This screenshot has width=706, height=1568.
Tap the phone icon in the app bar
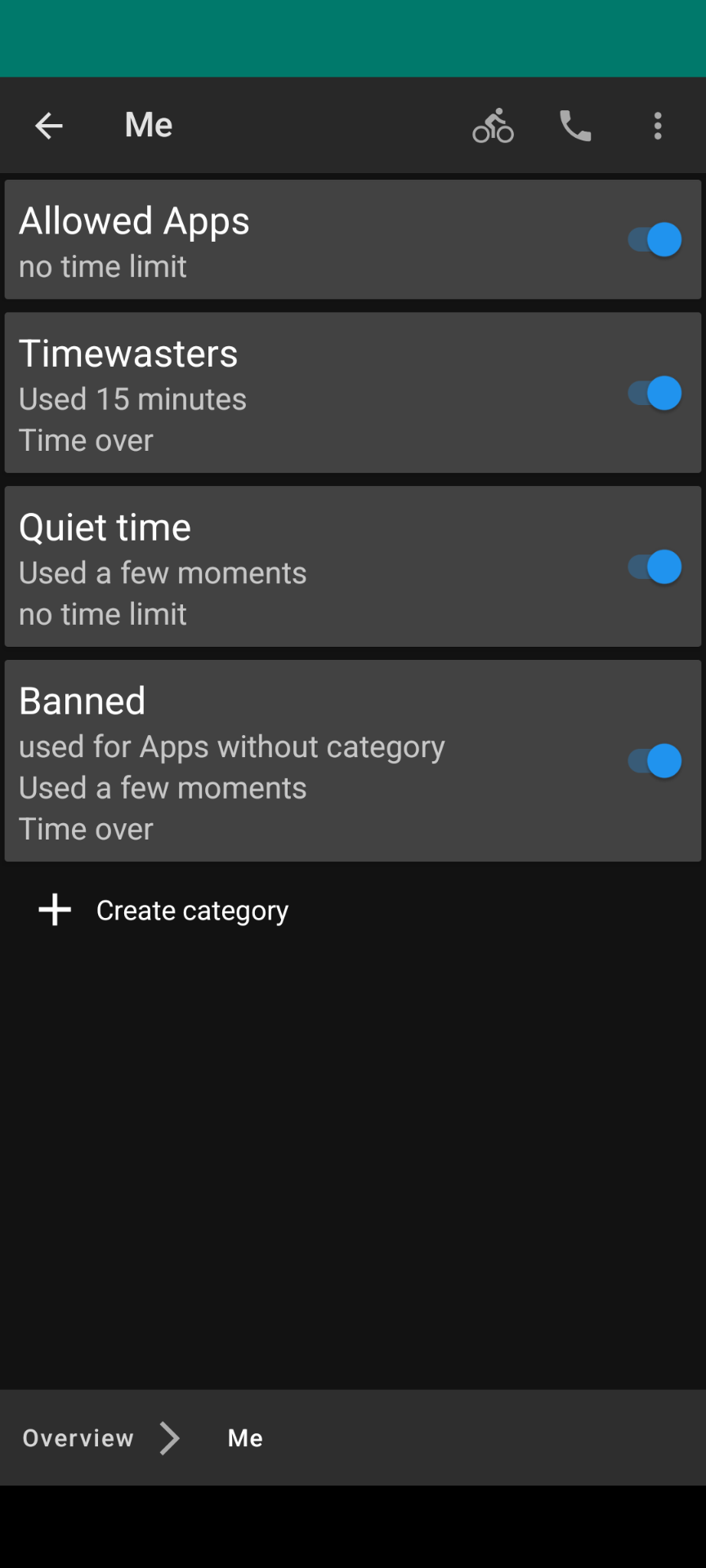click(575, 126)
